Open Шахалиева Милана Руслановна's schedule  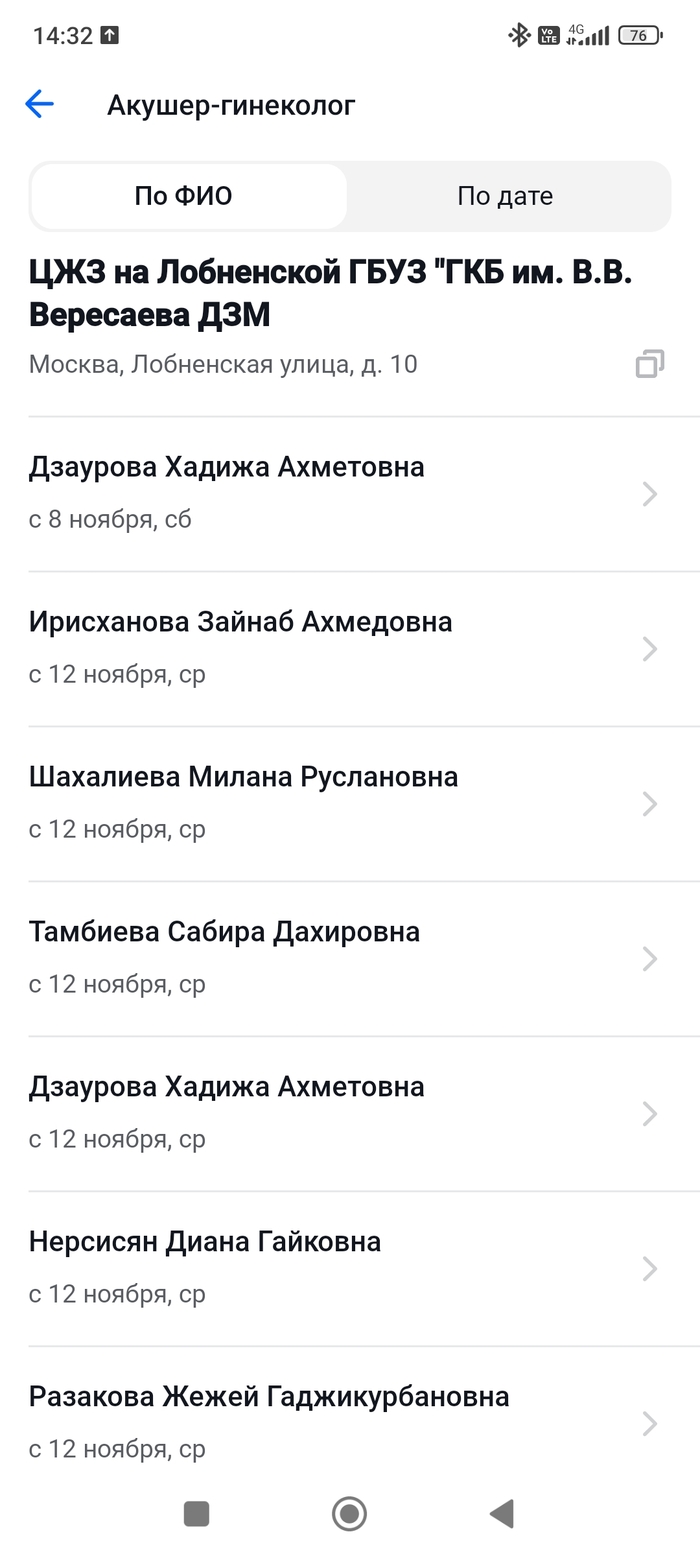pyautogui.click(x=340, y=803)
